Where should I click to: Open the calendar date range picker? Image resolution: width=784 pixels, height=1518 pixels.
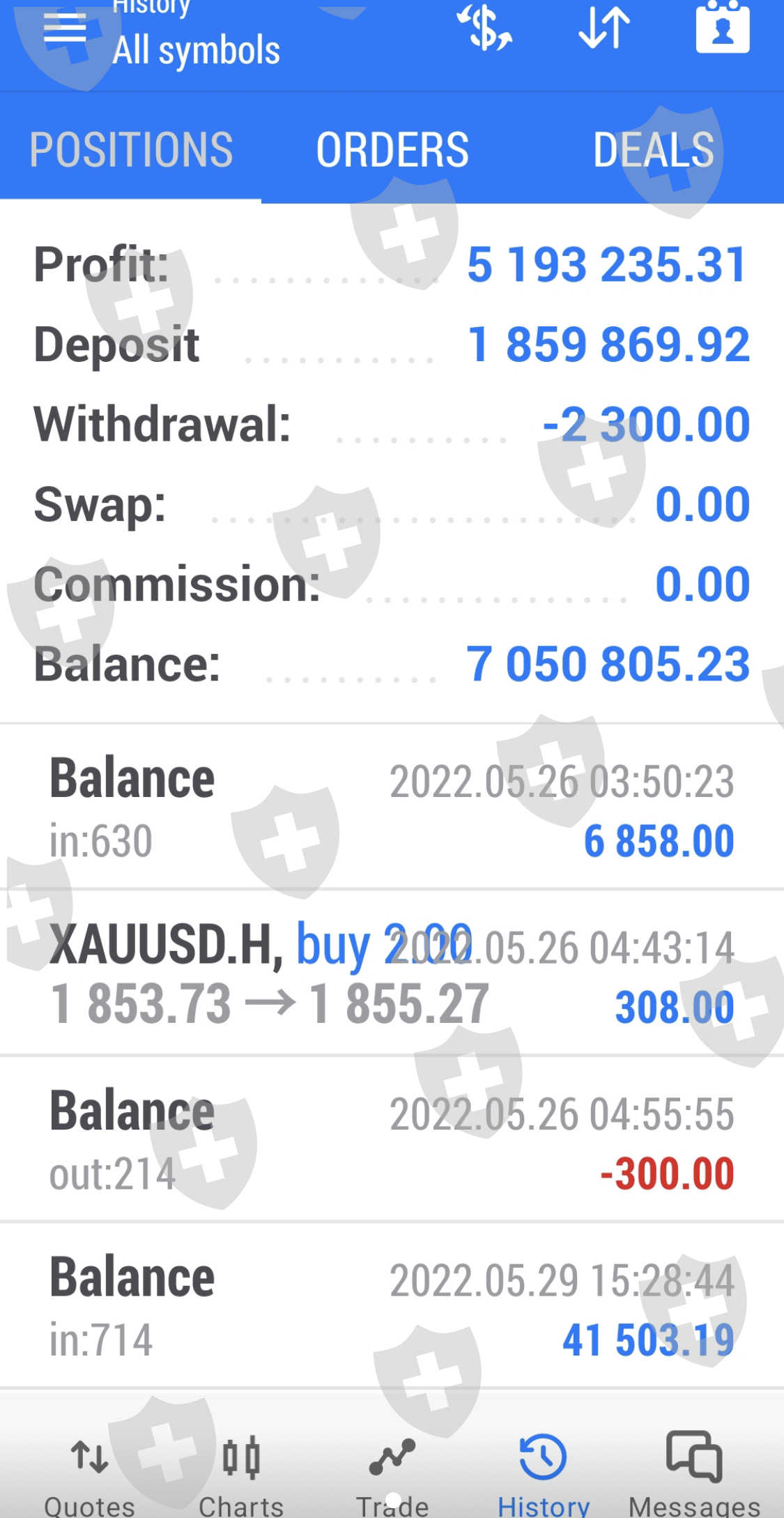(x=723, y=28)
